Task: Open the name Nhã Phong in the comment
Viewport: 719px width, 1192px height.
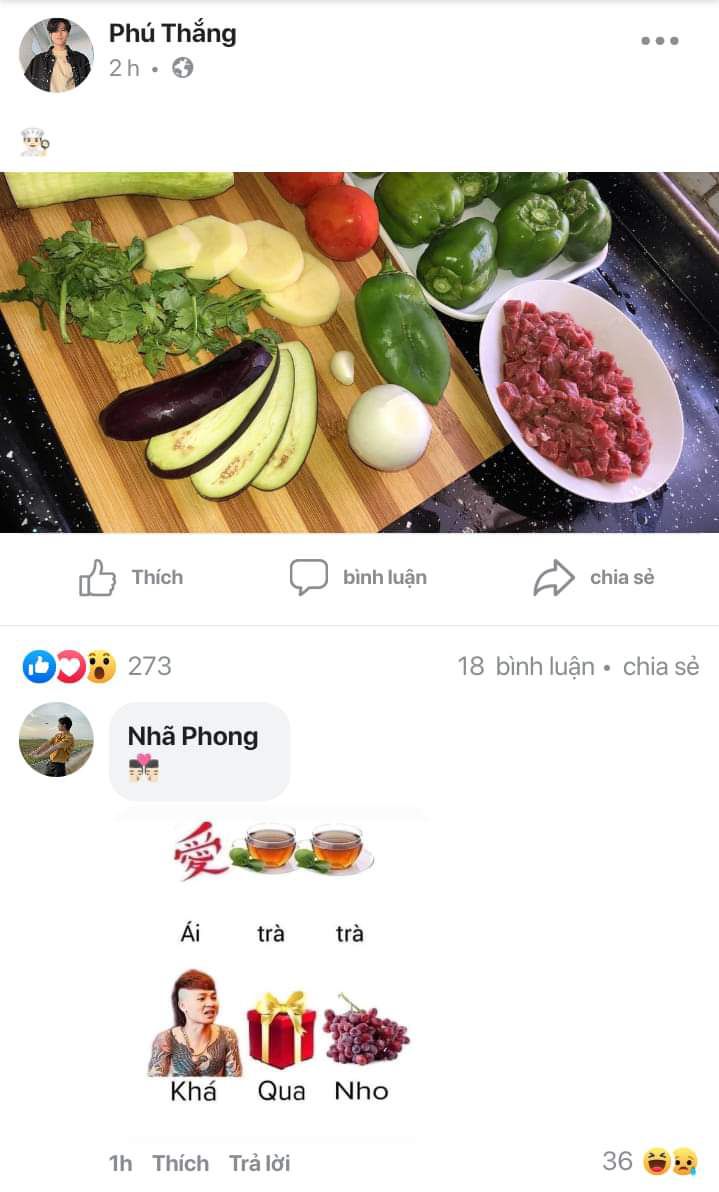Action: [x=193, y=736]
